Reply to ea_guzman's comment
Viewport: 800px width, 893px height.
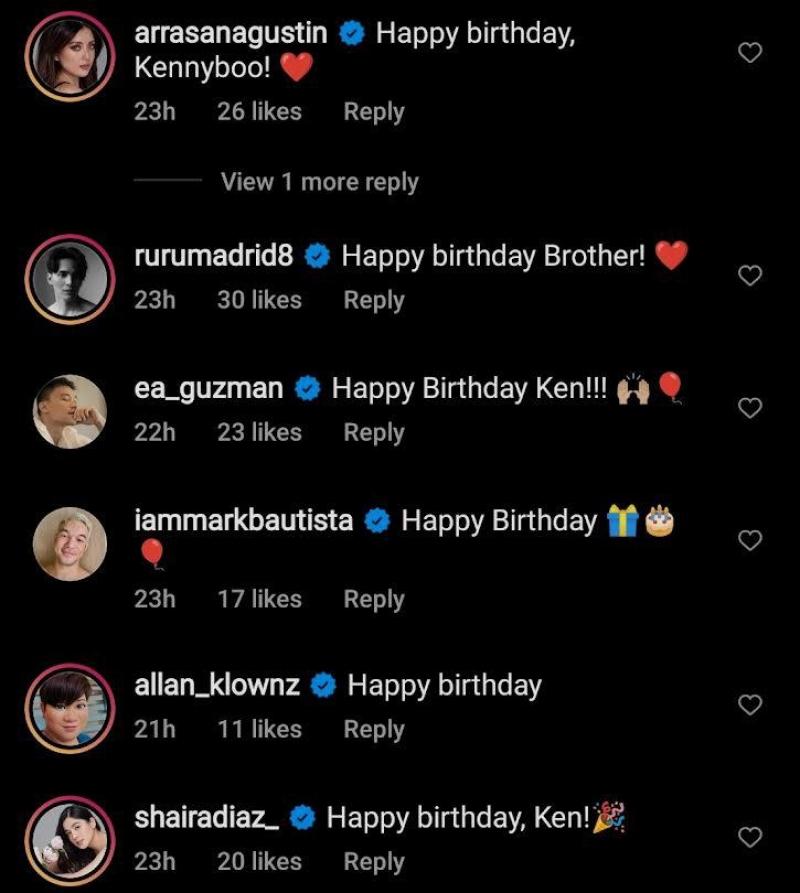(x=373, y=432)
